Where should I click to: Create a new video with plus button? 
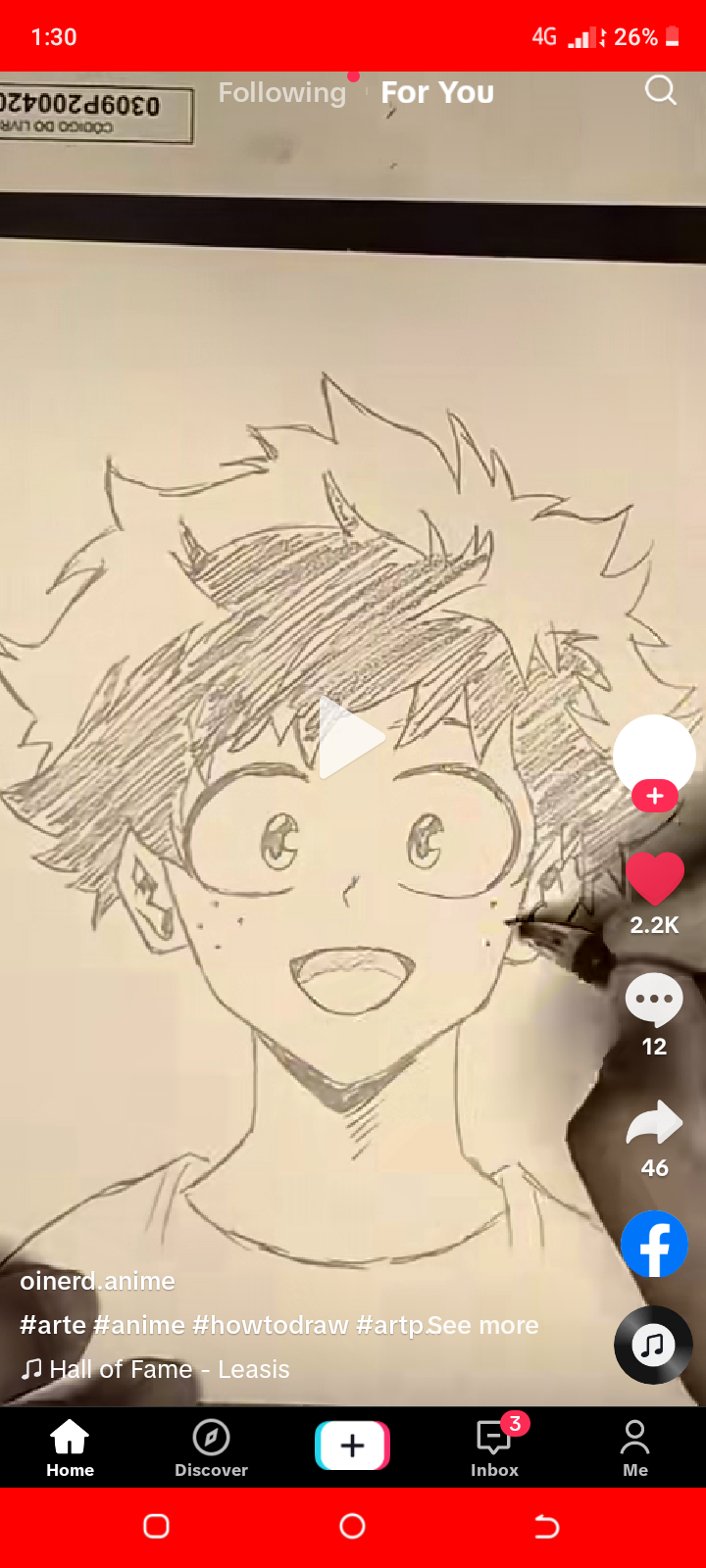pos(352,1445)
